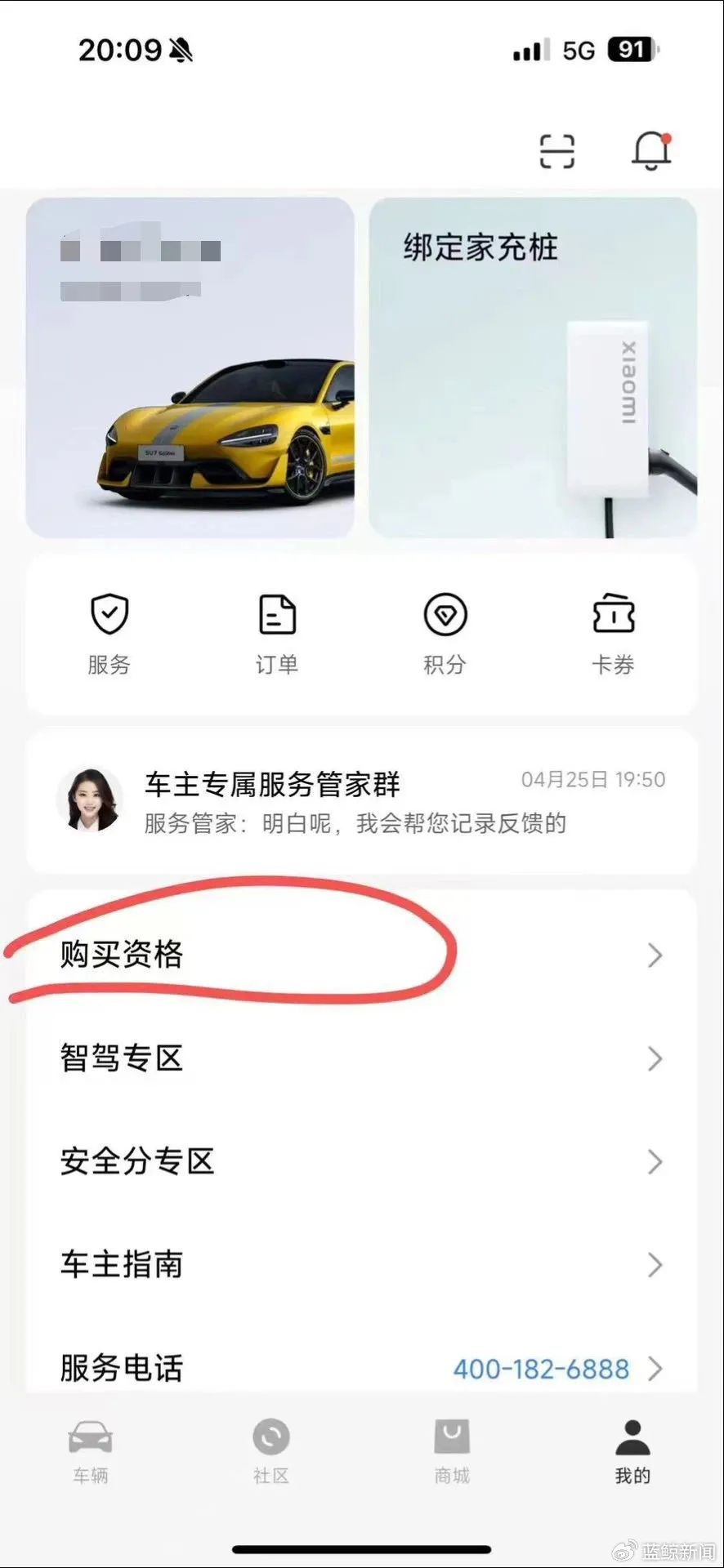724x1568 pixels.
Task: Go to 智驾专区
Action: coord(361,1058)
